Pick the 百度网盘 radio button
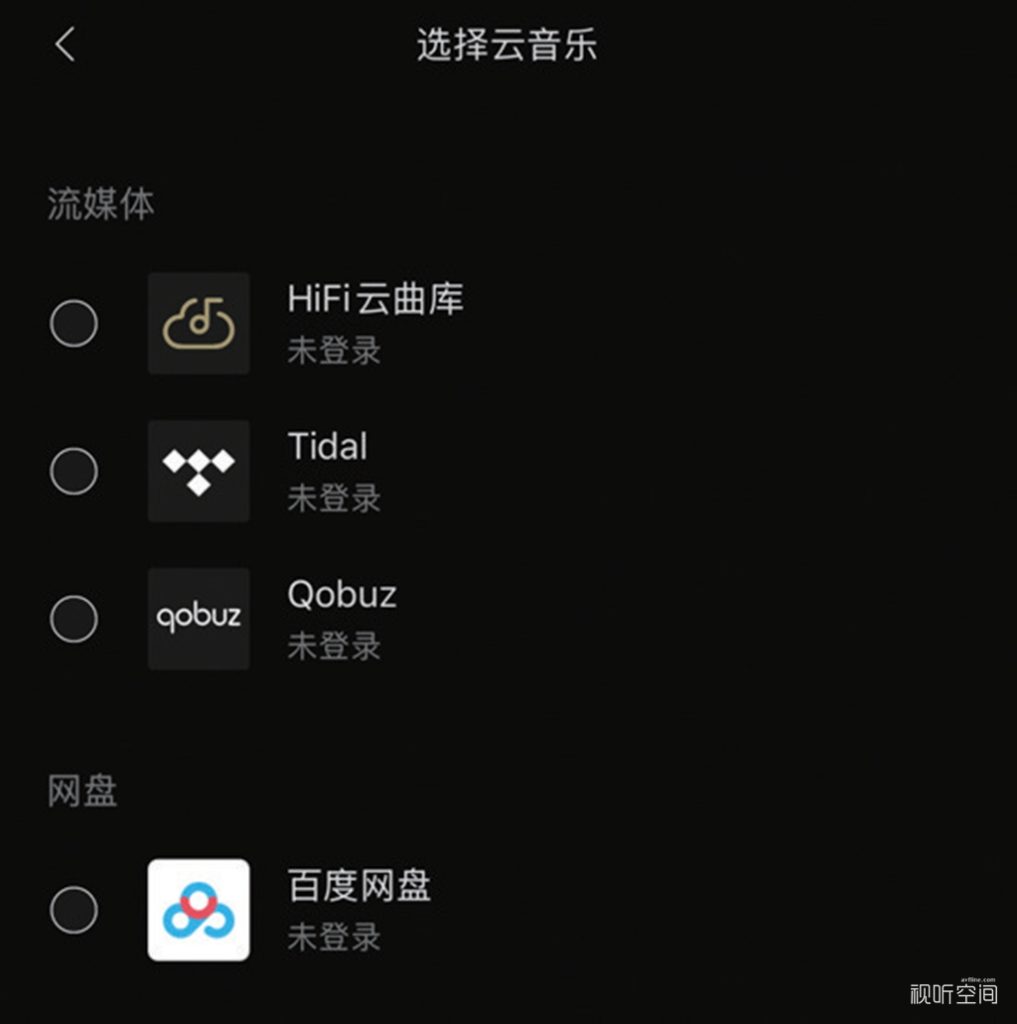 [74, 910]
